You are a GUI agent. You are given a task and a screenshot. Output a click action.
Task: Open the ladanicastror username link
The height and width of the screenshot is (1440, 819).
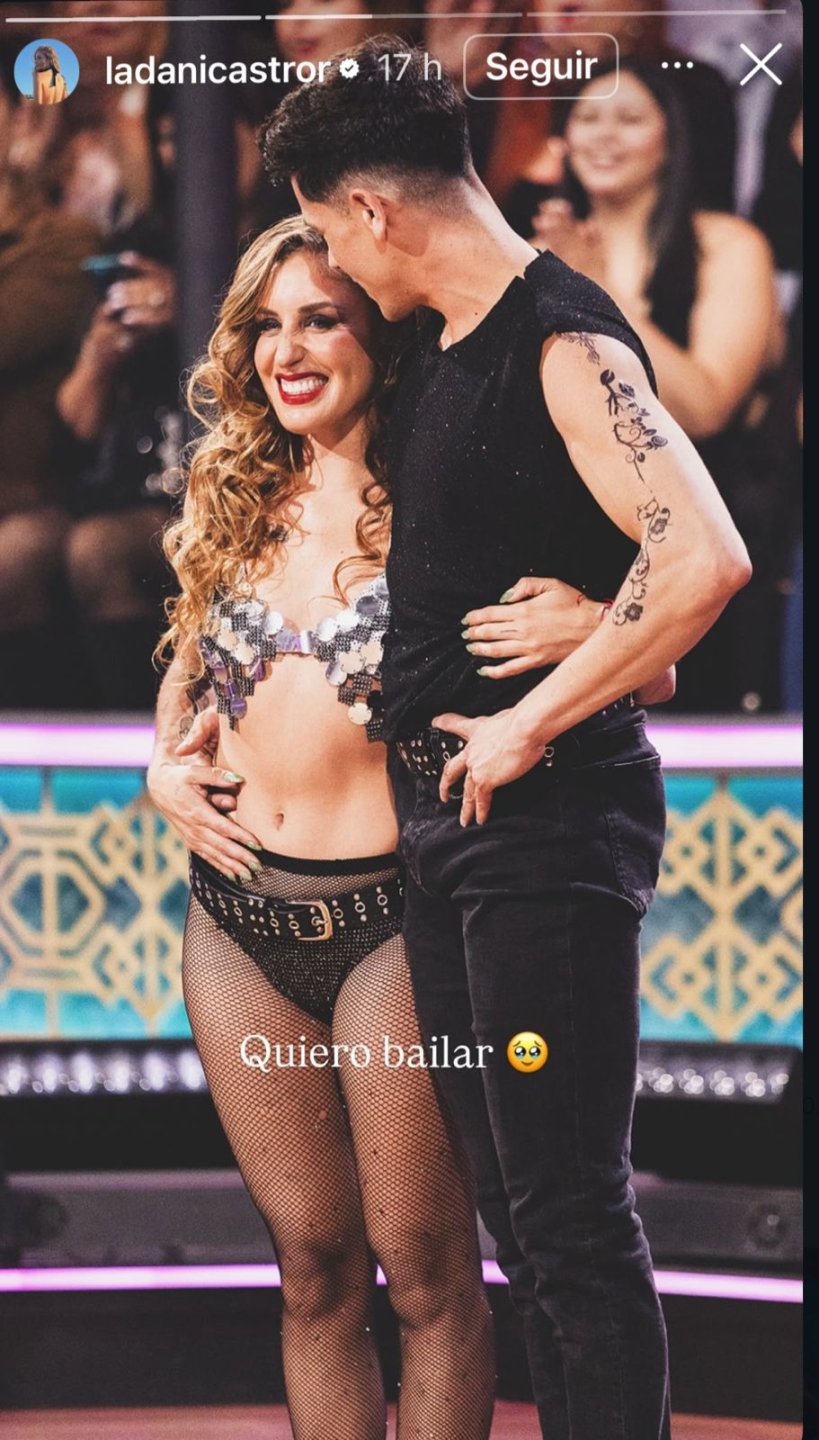point(217,70)
